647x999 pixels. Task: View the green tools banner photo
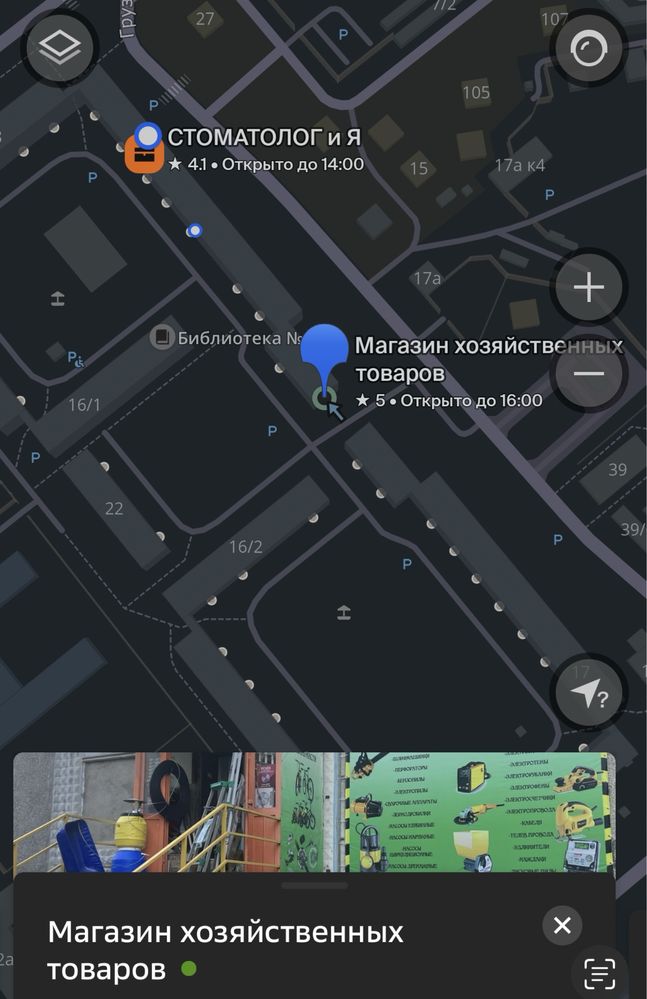tap(480, 812)
